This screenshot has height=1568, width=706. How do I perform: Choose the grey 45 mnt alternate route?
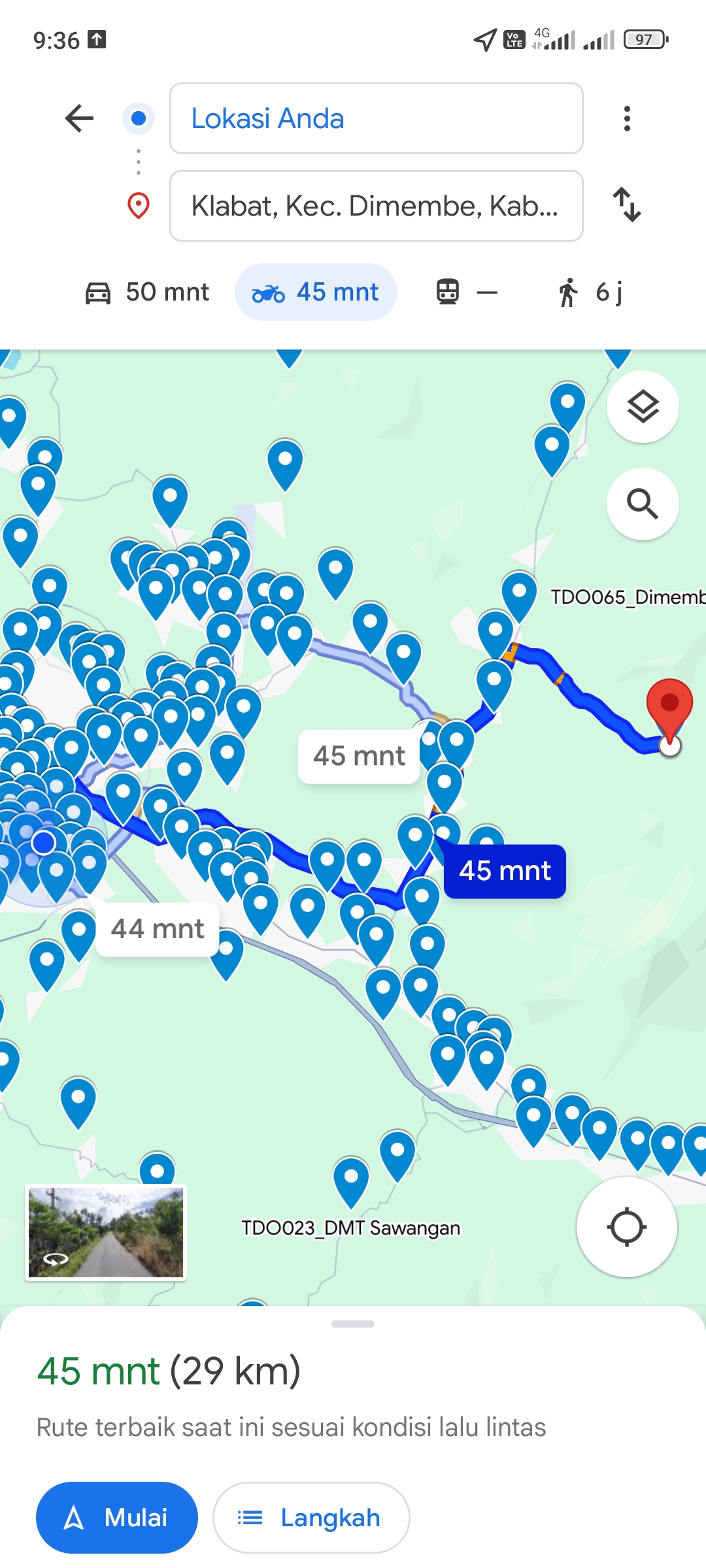(359, 756)
